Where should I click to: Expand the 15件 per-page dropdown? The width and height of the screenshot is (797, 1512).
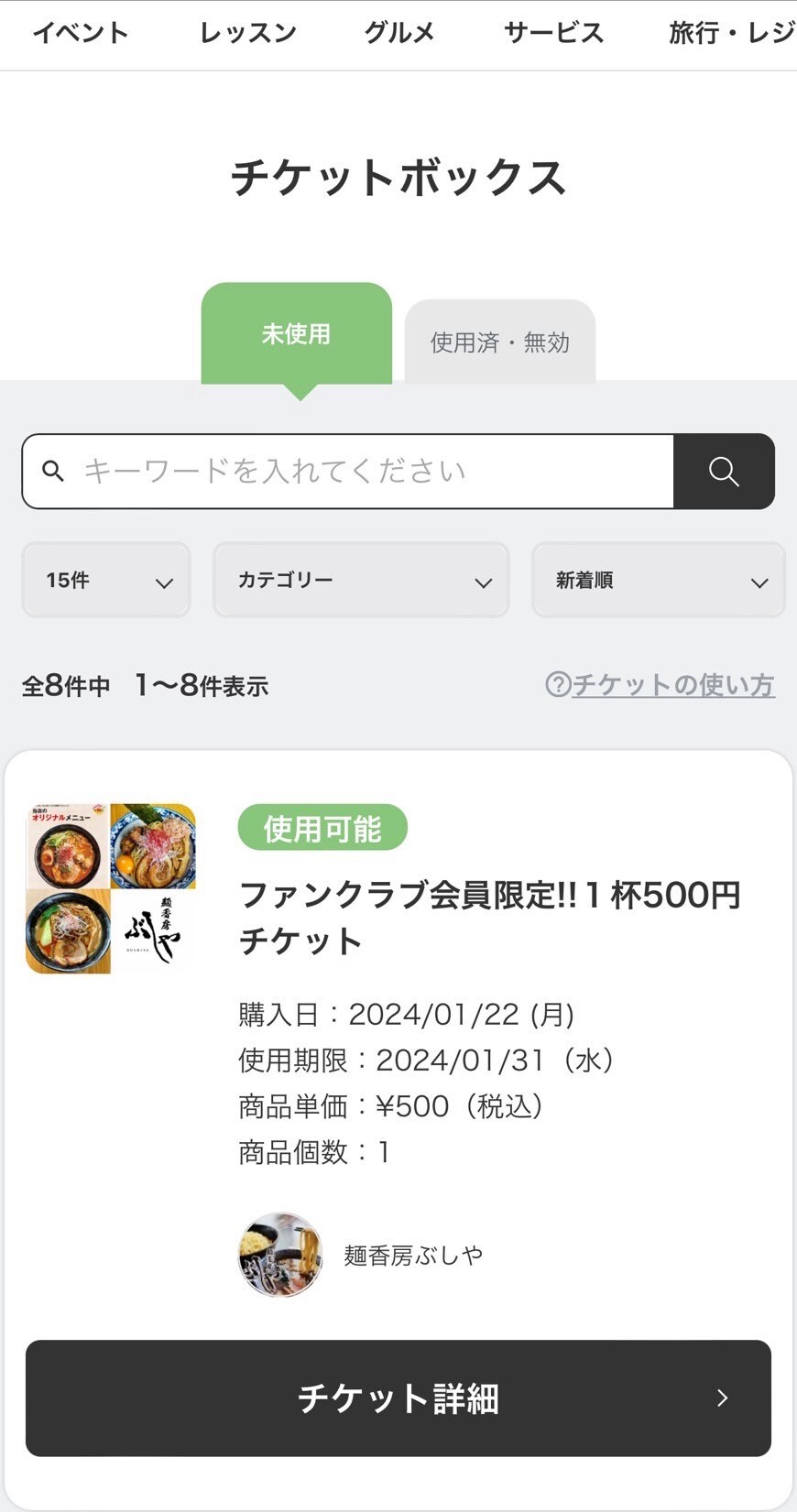(106, 581)
